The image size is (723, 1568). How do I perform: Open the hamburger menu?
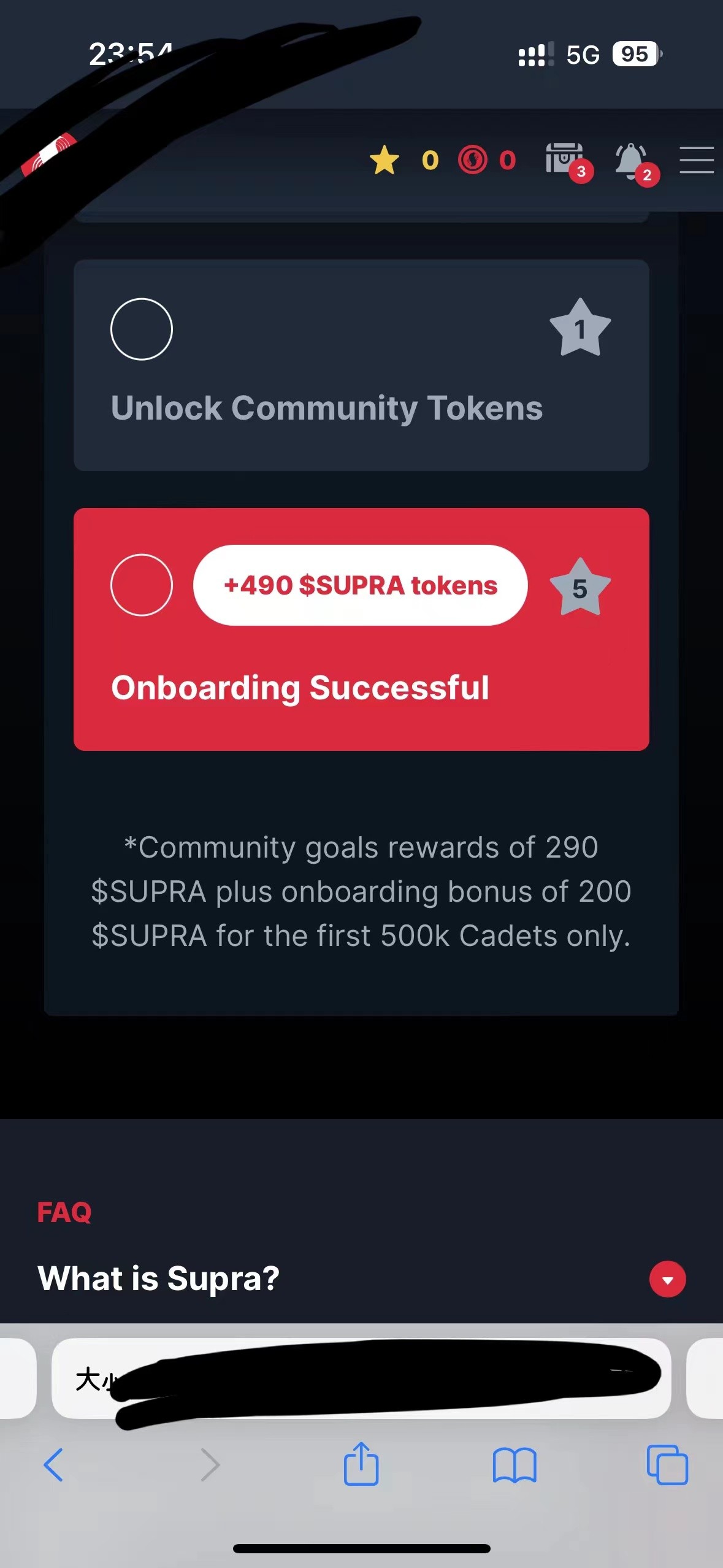pyautogui.click(x=696, y=160)
